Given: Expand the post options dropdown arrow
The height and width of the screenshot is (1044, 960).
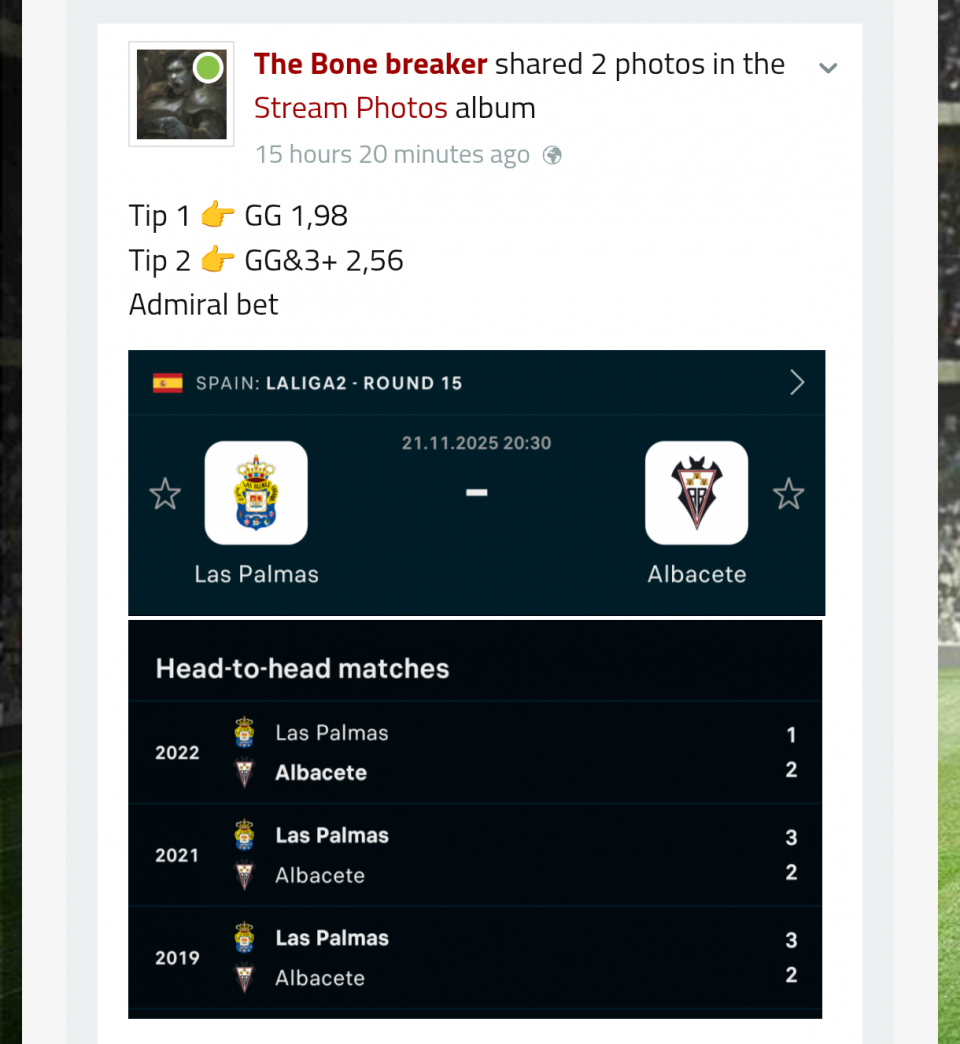Looking at the screenshot, I should click(x=828, y=68).
